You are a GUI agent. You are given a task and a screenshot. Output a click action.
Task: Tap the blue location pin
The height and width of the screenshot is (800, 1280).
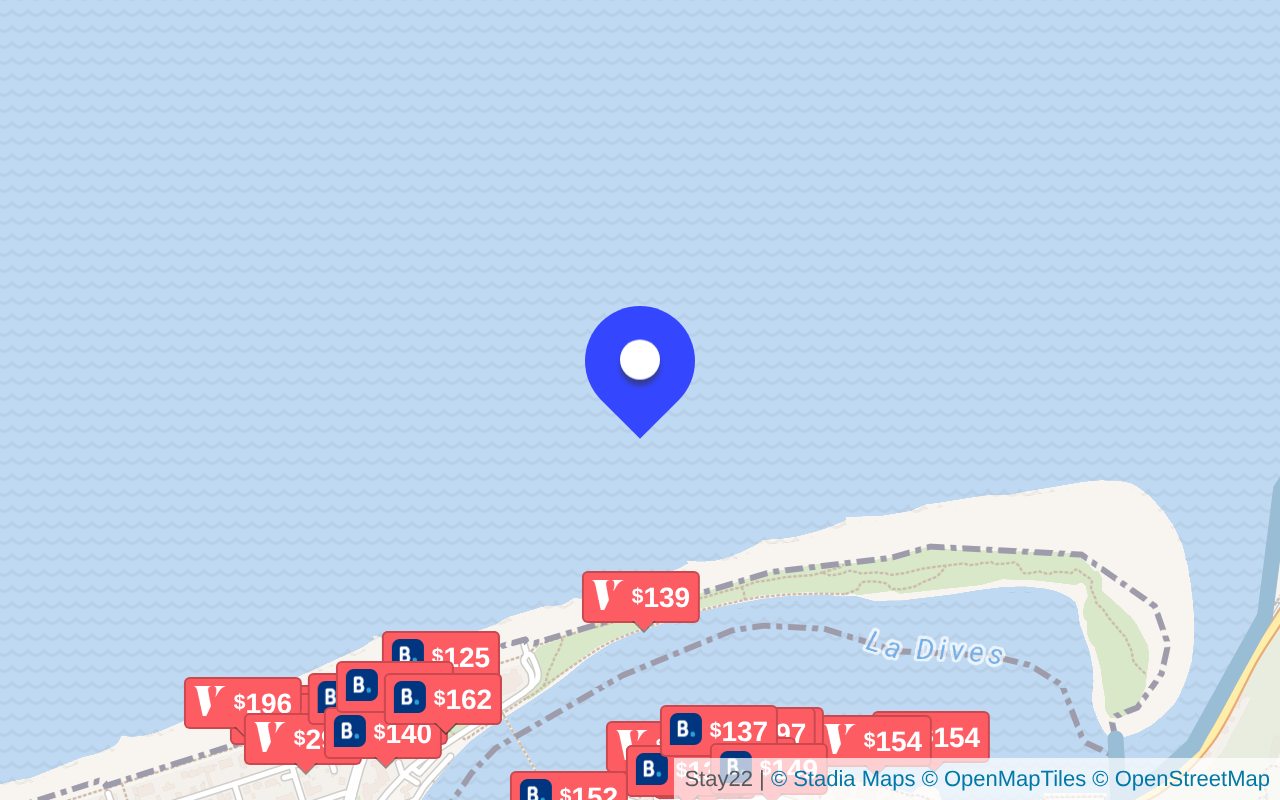point(640,362)
